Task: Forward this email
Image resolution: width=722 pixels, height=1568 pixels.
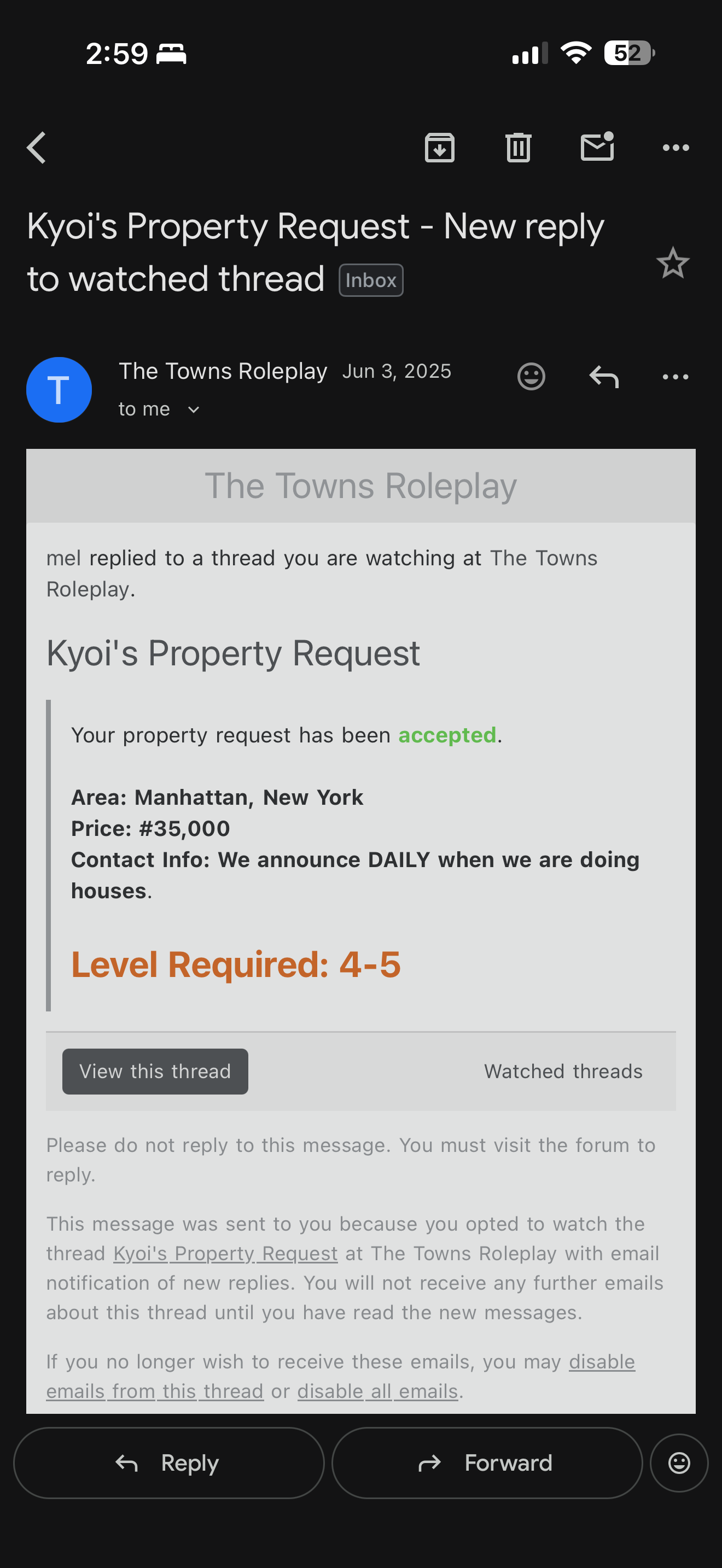Action: click(x=486, y=1462)
